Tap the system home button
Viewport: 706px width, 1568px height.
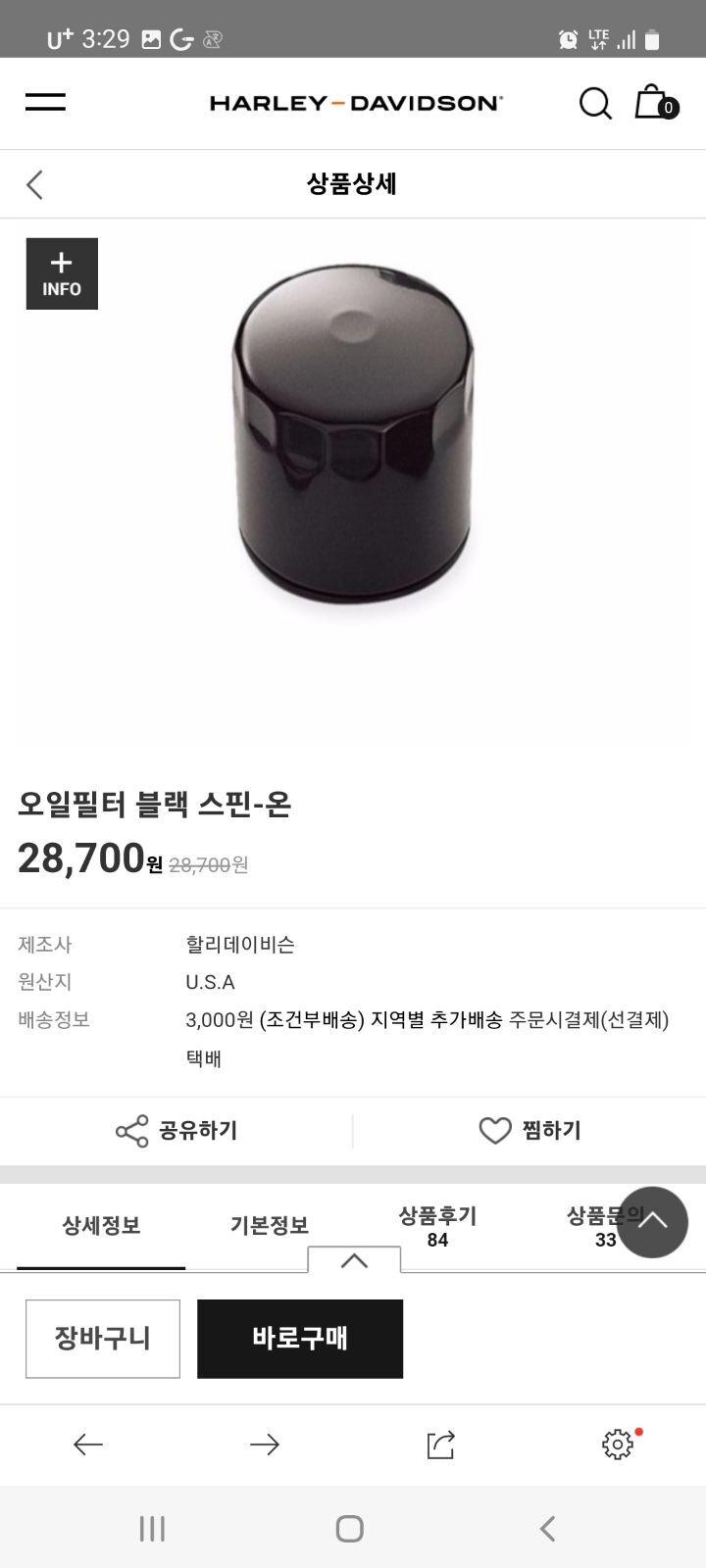pyautogui.click(x=350, y=1529)
